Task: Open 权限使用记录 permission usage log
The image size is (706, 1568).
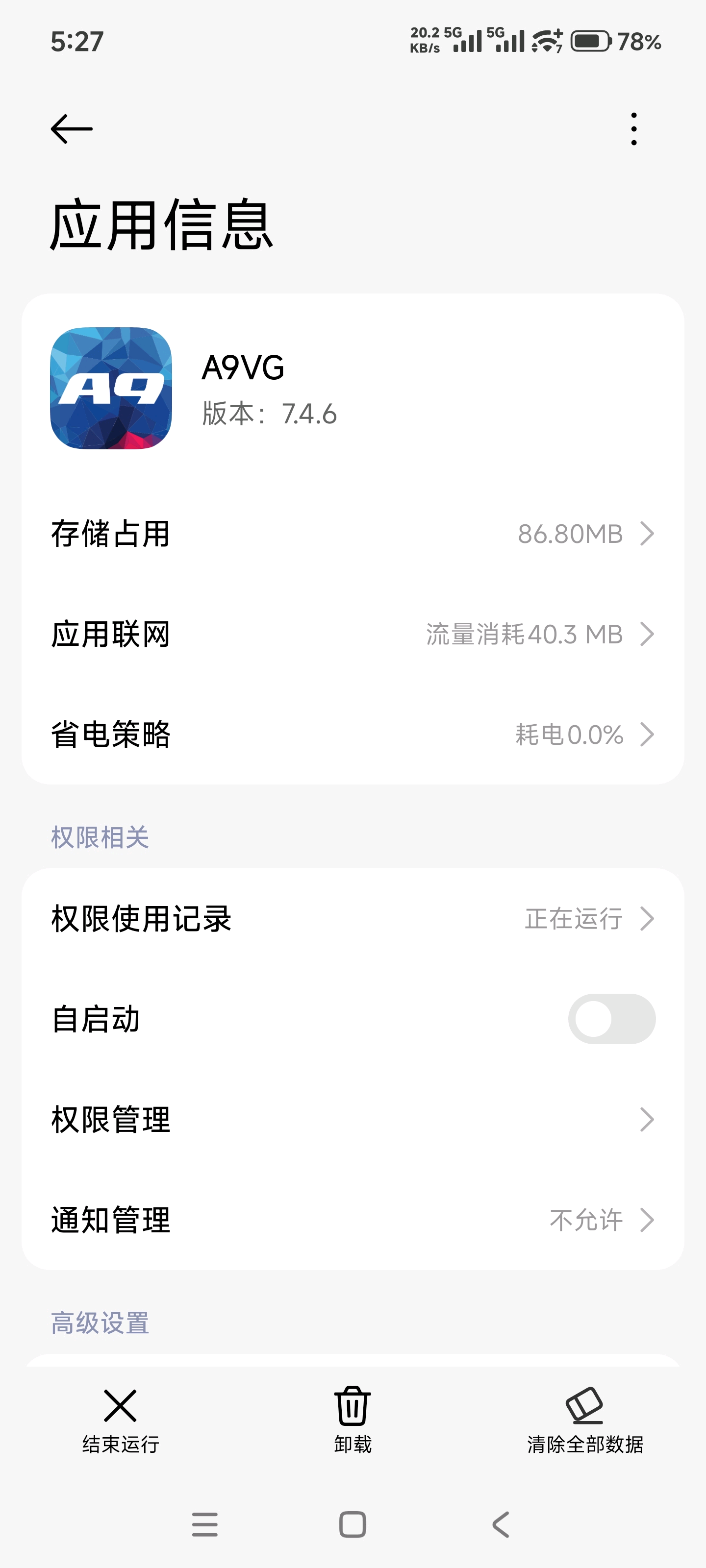Action: [x=353, y=919]
